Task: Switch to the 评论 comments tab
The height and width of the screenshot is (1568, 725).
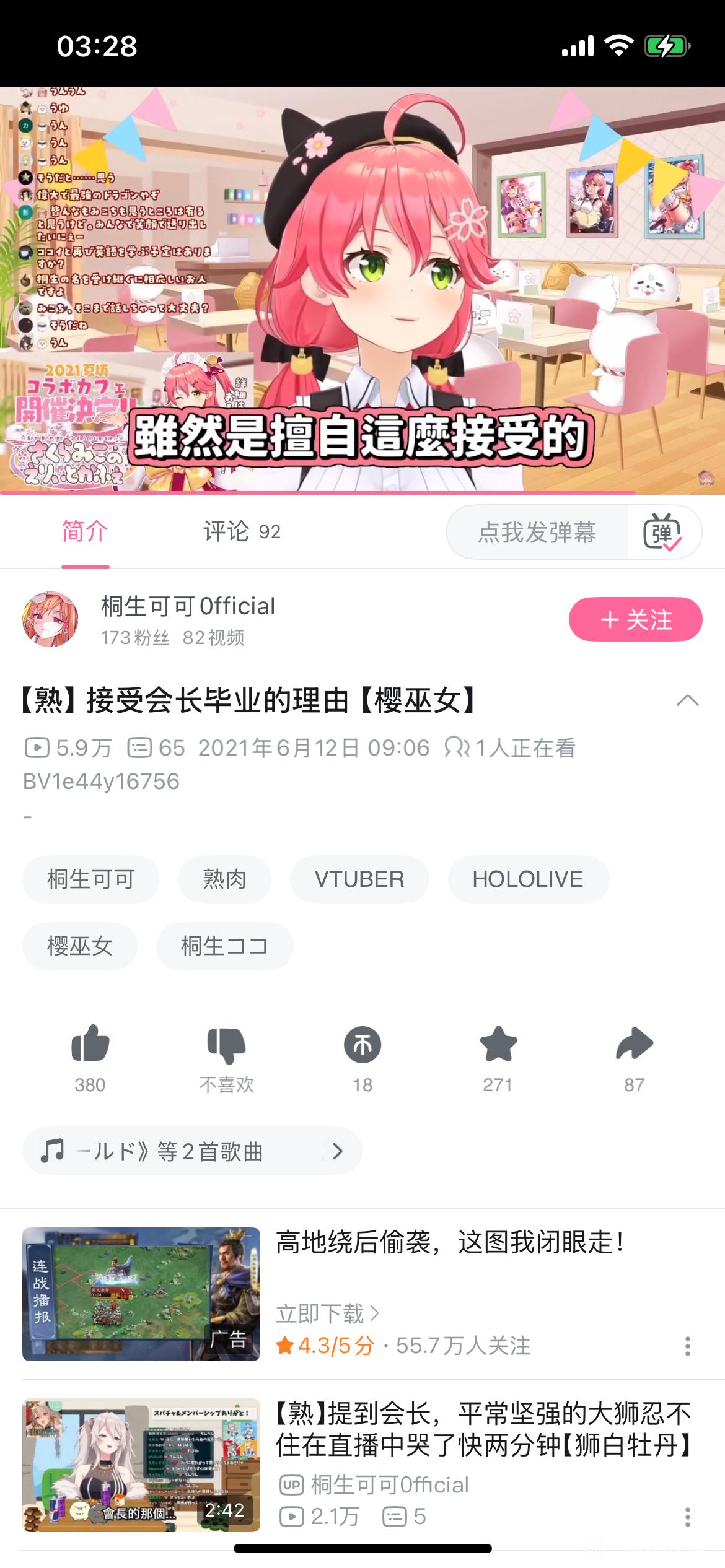Action: point(242,532)
